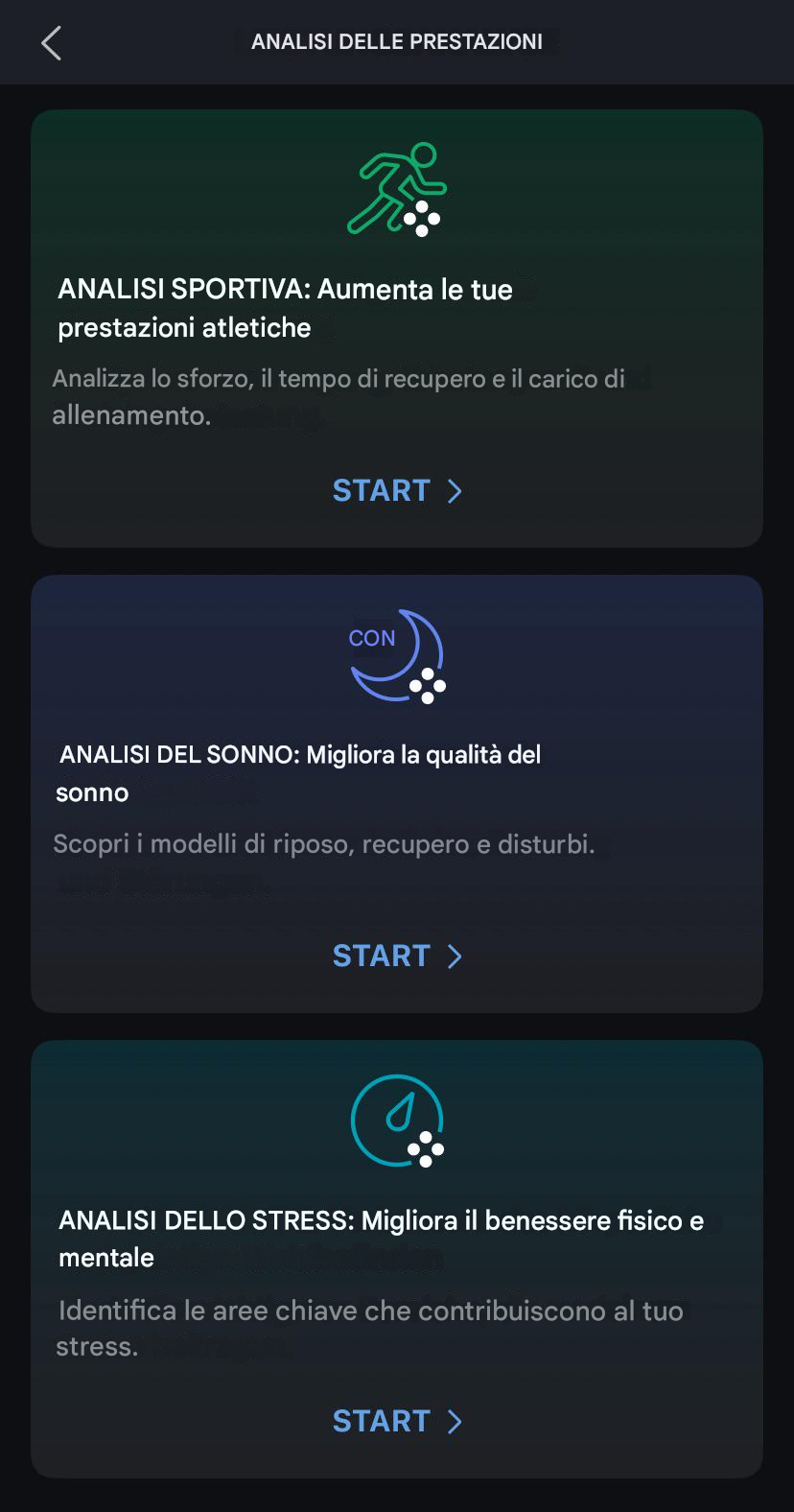
Task: Tap START under Analisi del Sonno
Action: 397,956
